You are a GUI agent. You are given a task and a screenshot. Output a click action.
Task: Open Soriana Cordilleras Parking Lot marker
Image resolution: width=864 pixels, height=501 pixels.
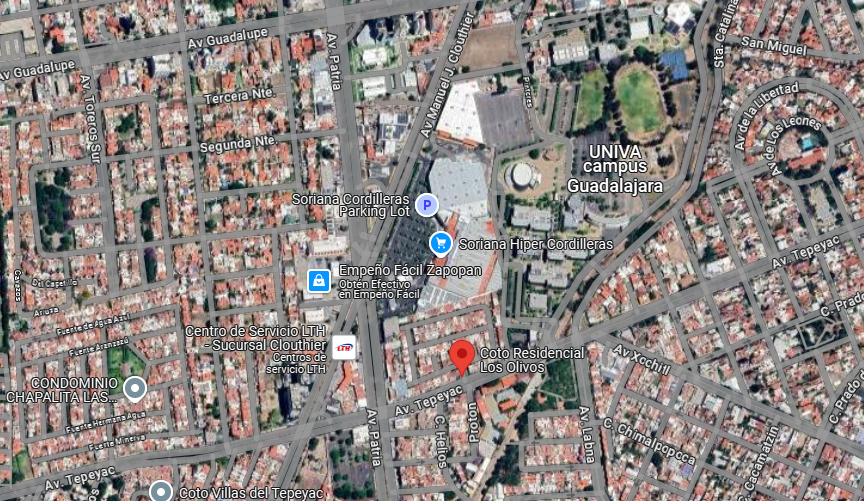[x=426, y=205]
